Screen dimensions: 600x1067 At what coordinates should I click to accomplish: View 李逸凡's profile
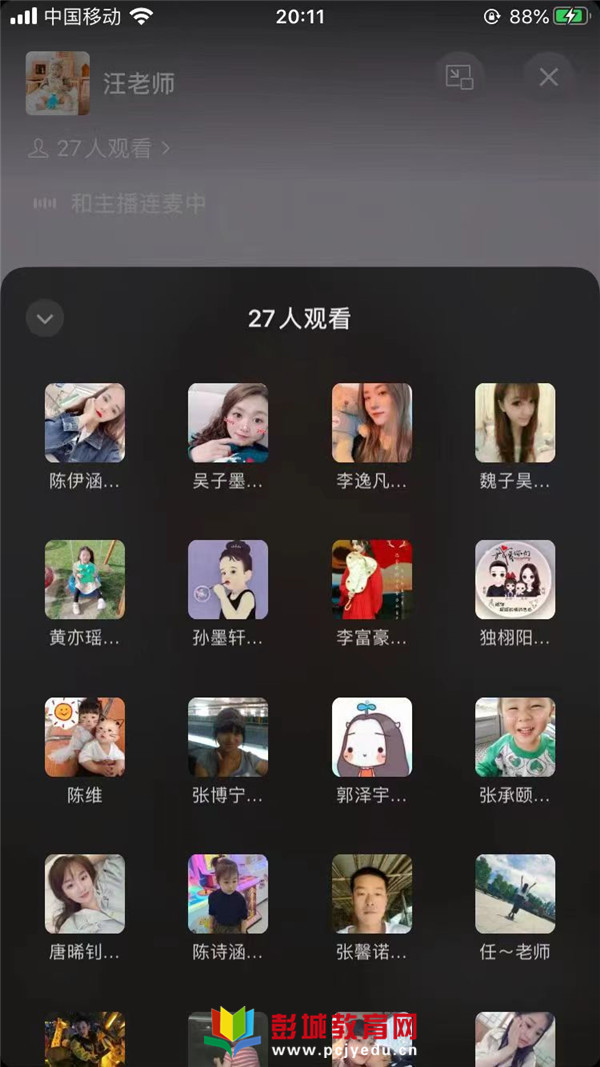click(372, 423)
